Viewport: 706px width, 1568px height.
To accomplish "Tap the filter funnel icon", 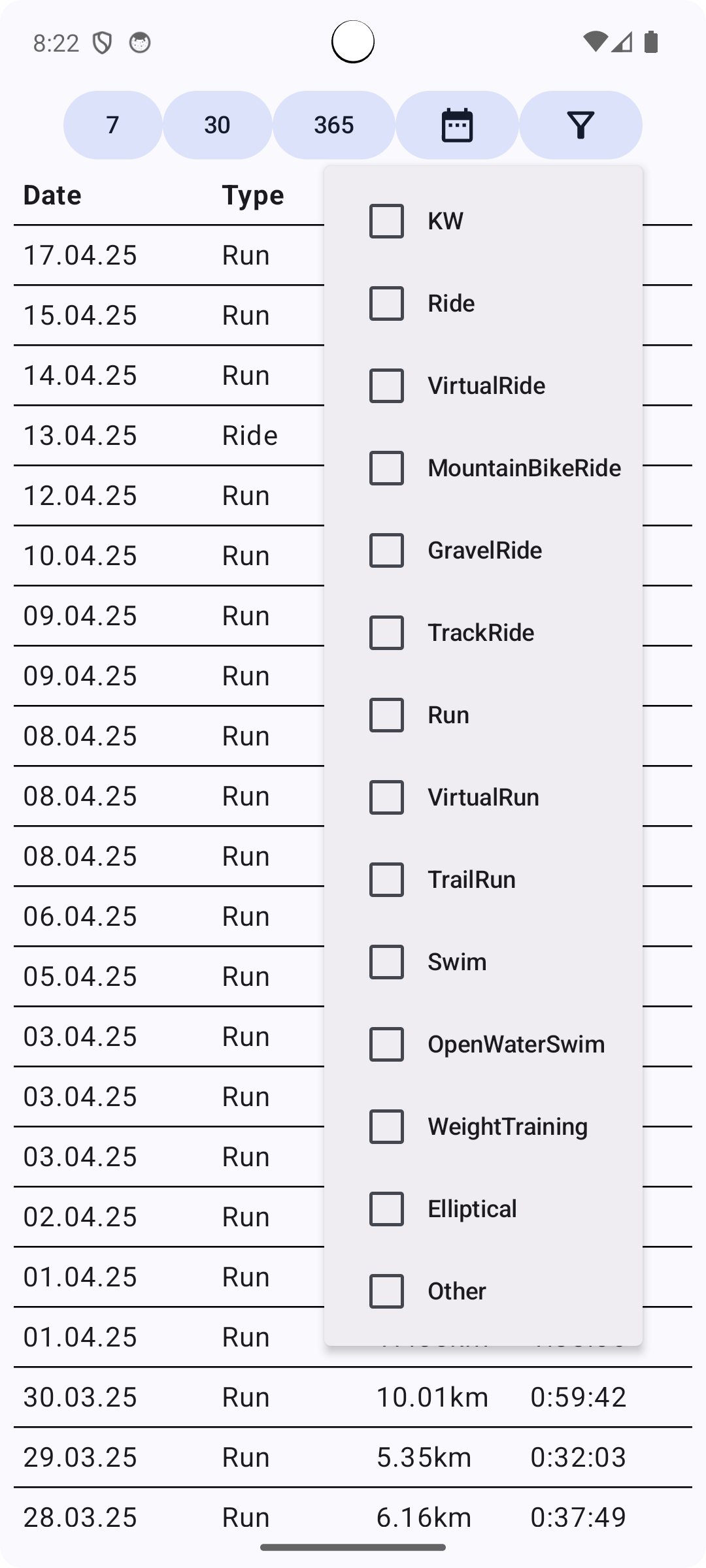I will pos(580,125).
